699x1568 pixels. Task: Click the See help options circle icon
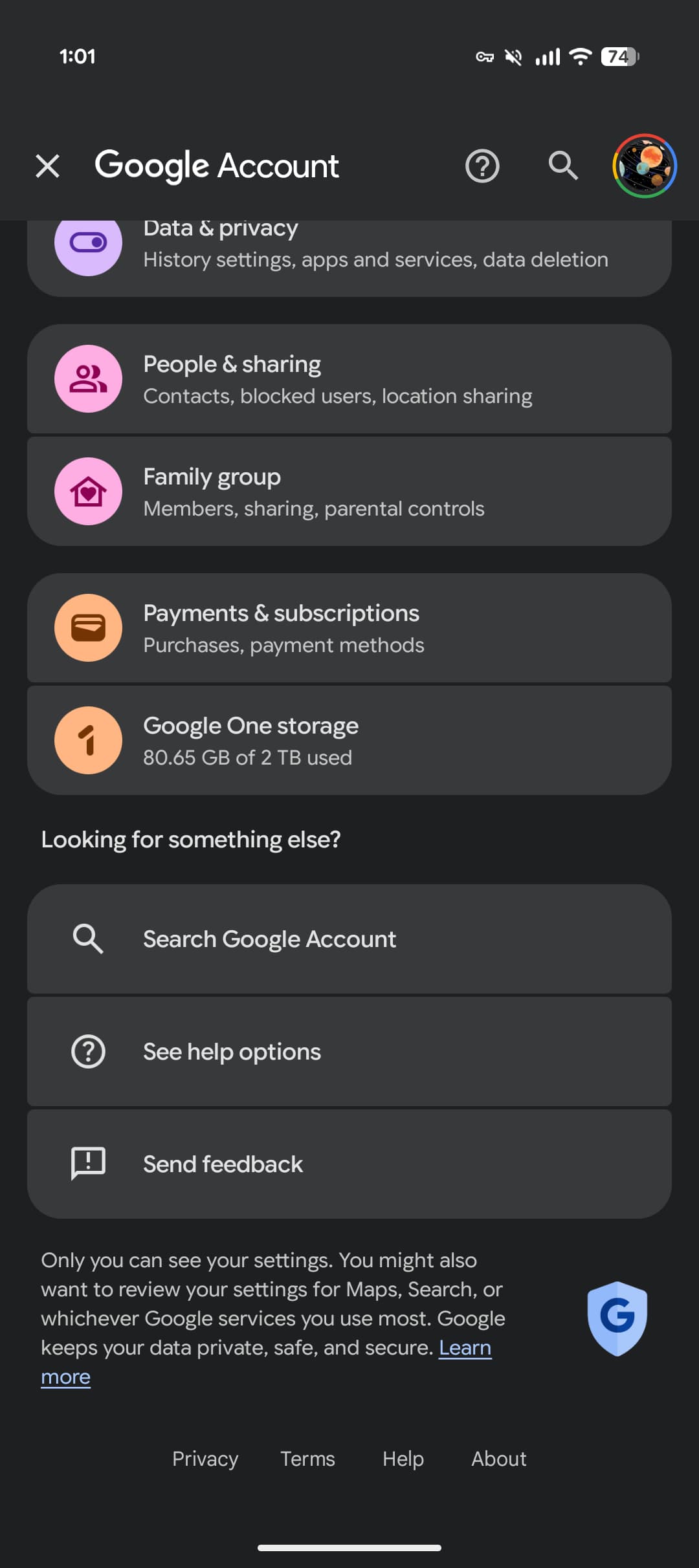point(89,1051)
